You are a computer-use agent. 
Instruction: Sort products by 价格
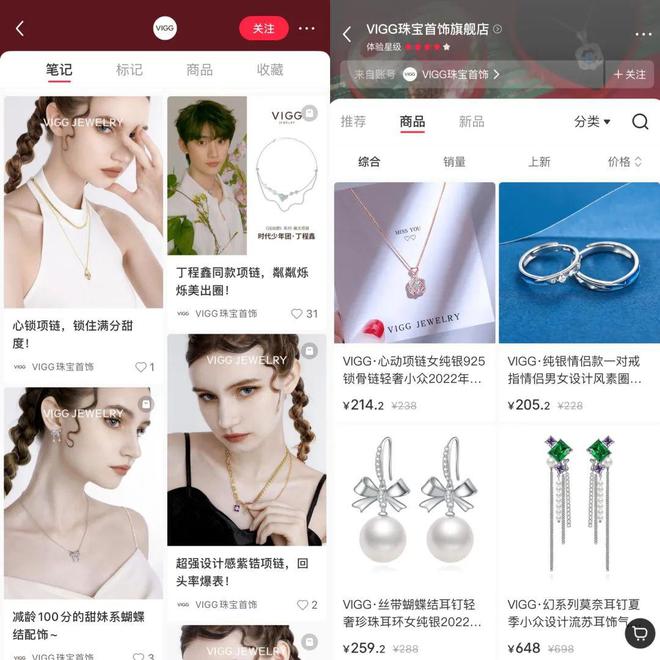[624, 162]
